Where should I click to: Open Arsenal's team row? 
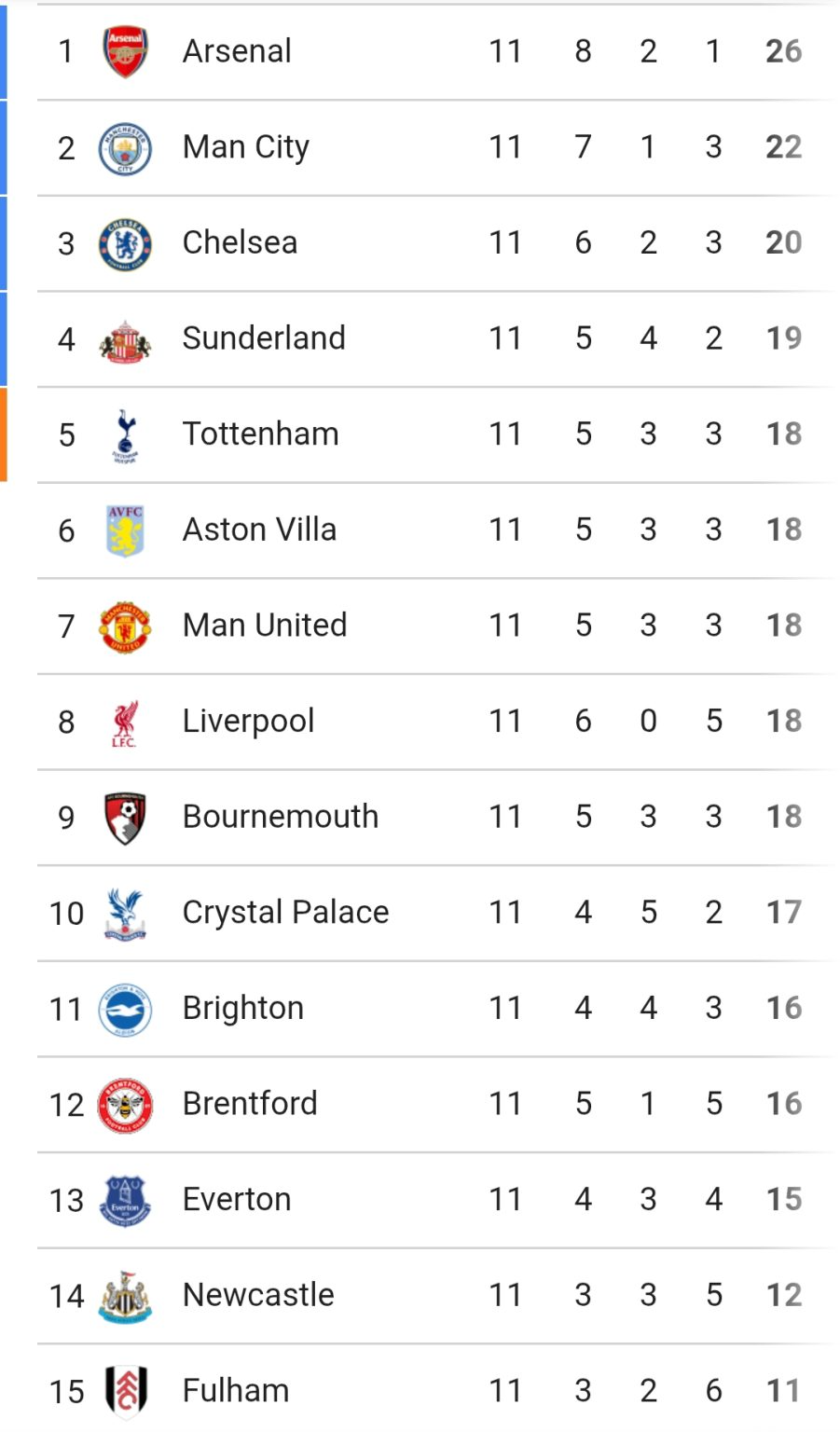(237, 51)
